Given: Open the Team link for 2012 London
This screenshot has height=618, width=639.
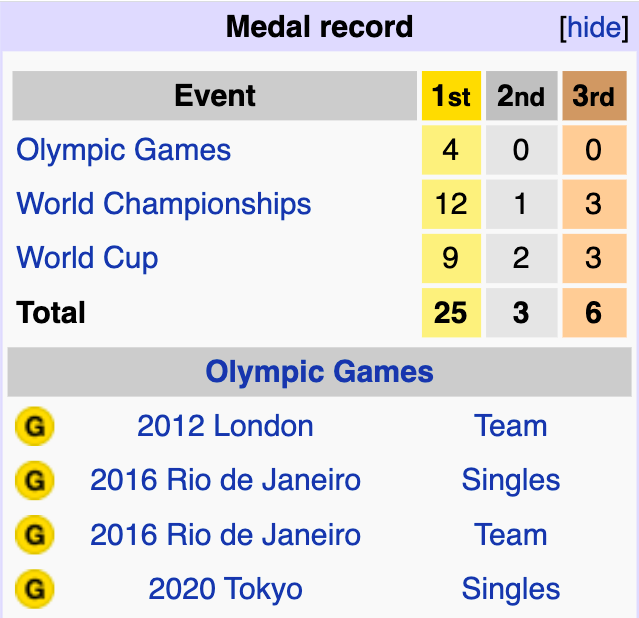Looking at the screenshot, I should point(510,426).
